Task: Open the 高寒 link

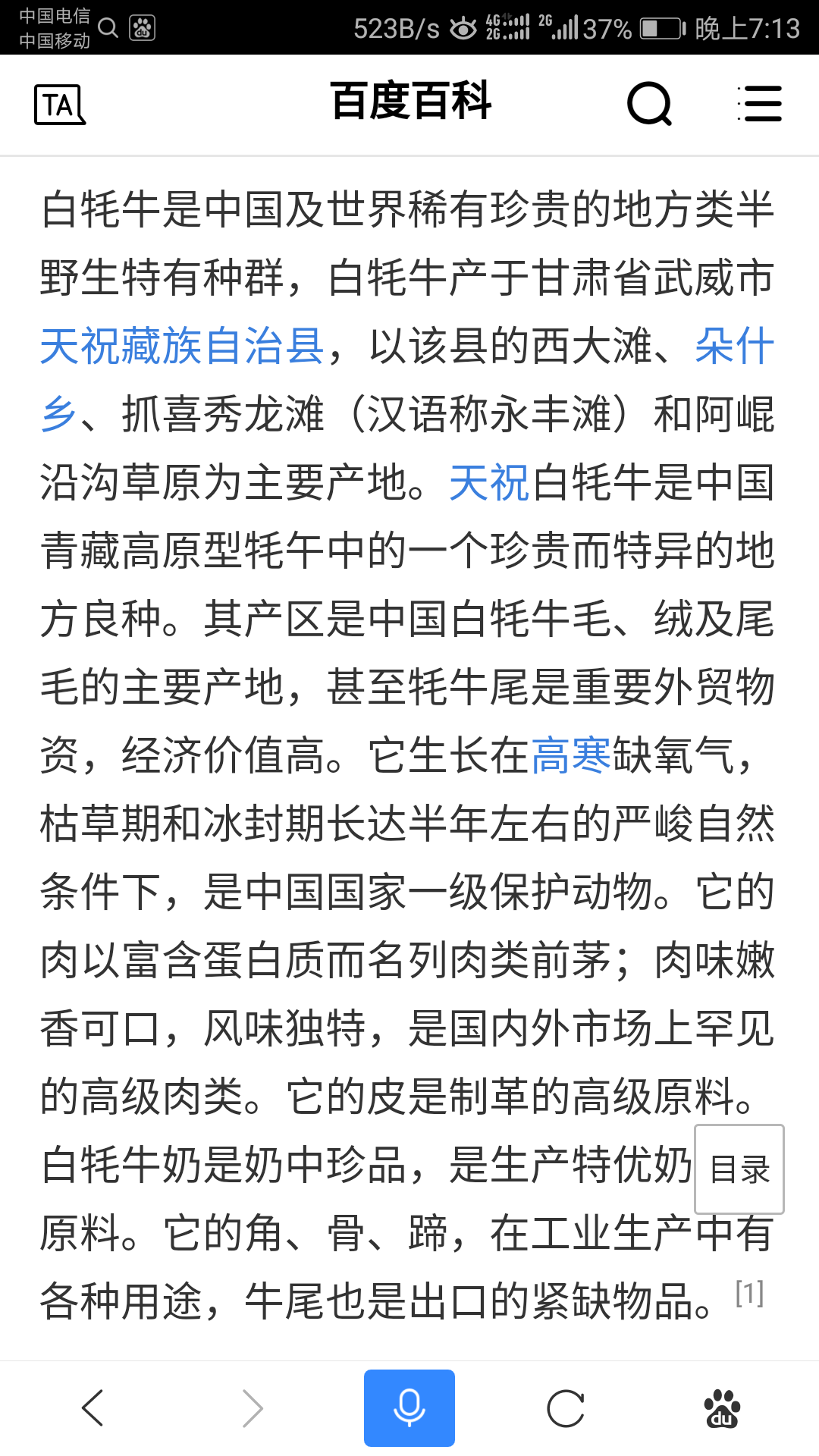Action: tap(571, 755)
